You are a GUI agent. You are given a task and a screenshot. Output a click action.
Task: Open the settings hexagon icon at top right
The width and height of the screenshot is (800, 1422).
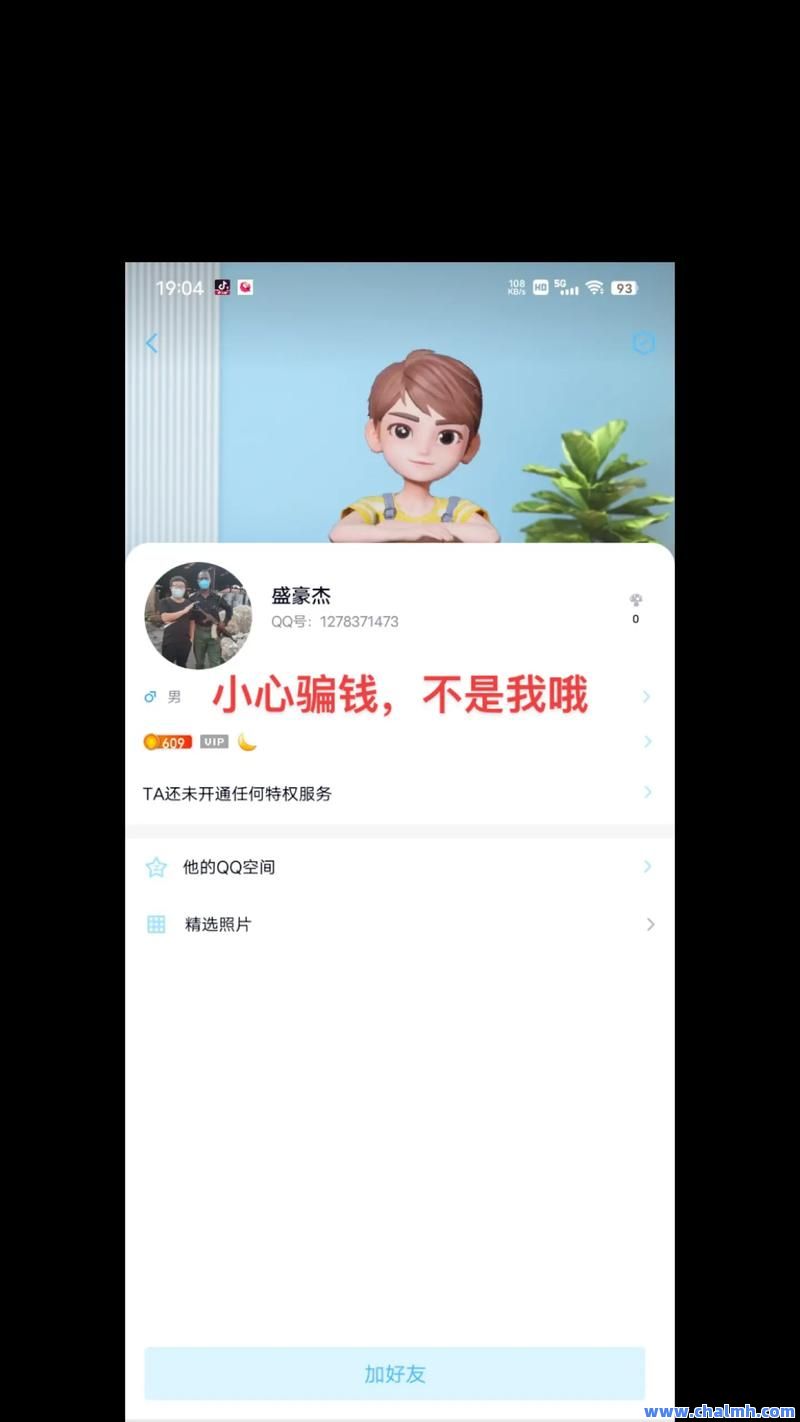pyautogui.click(x=644, y=344)
